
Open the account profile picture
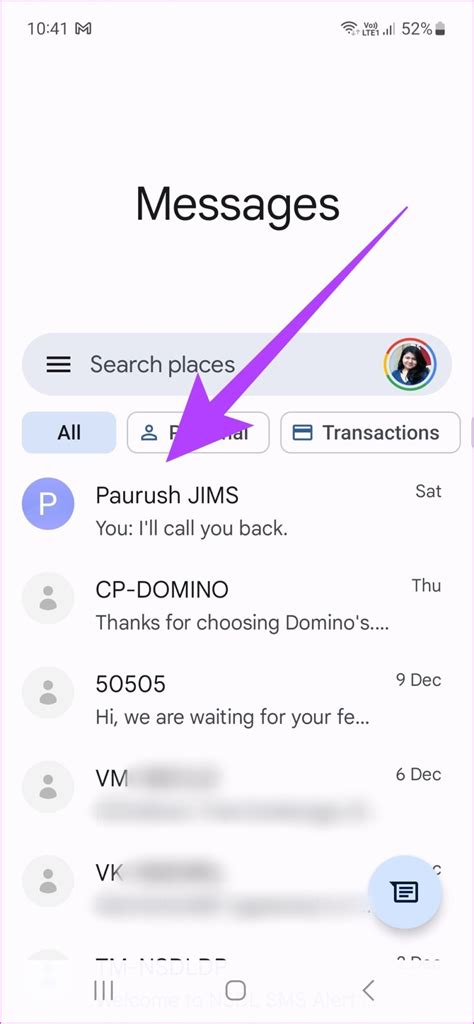410,364
